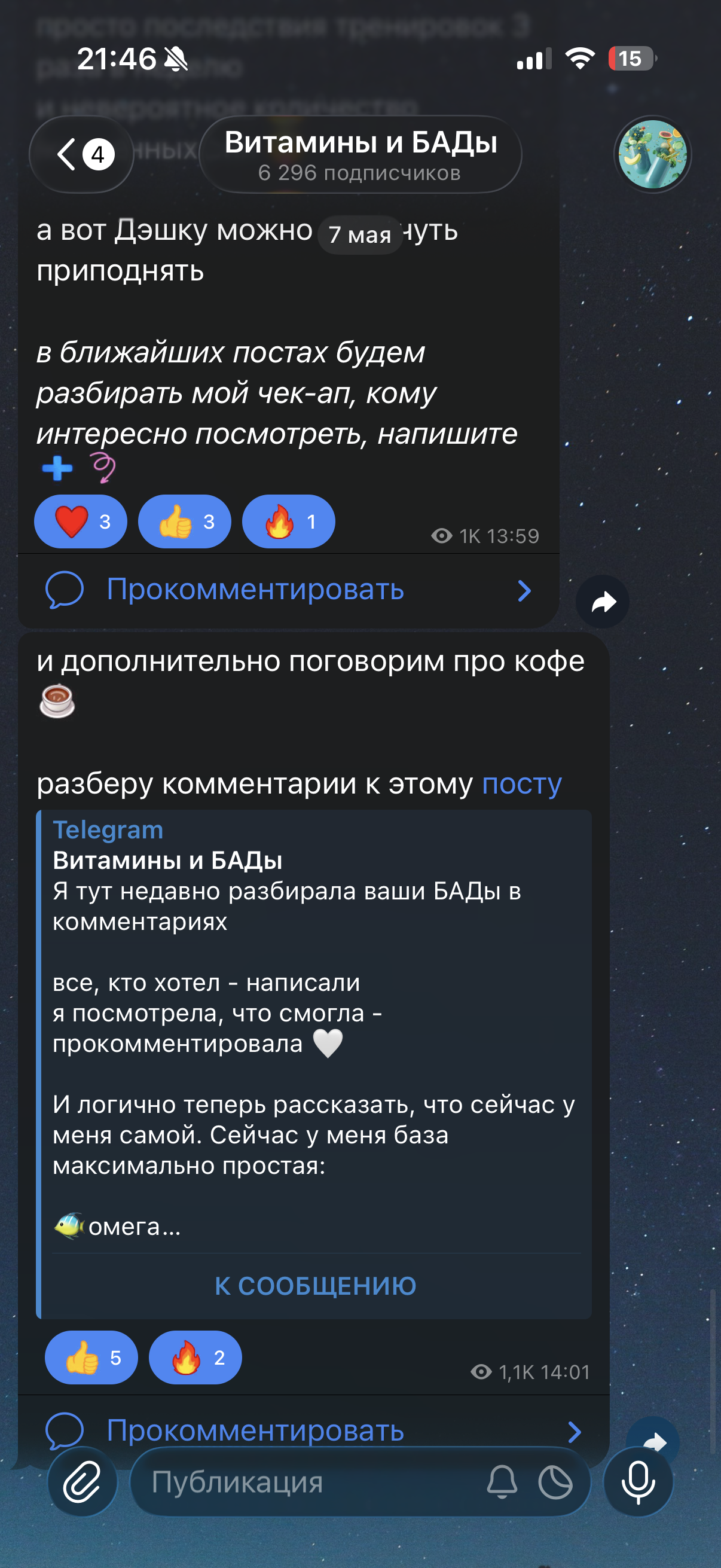Screen dimensions: 721x1568
Task: Open comments on the 13:59 post
Action: tap(288, 590)
